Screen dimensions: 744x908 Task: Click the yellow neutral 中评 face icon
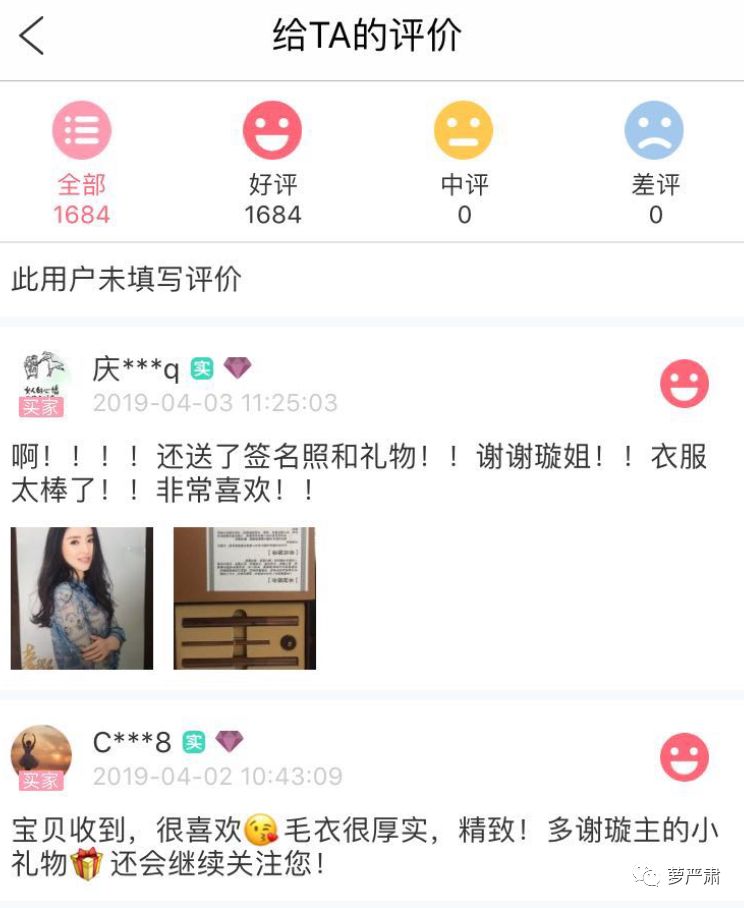pos(464,130)
